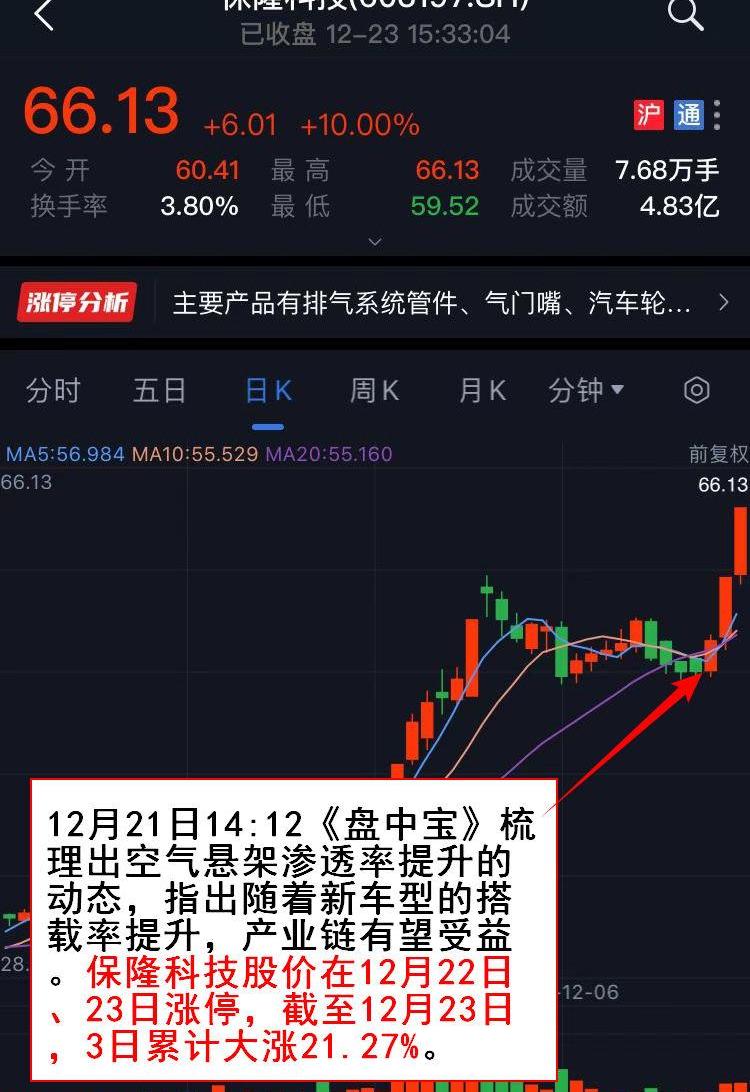This screenshot has height=1092, width=750.
Task: Switch to the 分时 chart tab
Action: pos(53,390)
